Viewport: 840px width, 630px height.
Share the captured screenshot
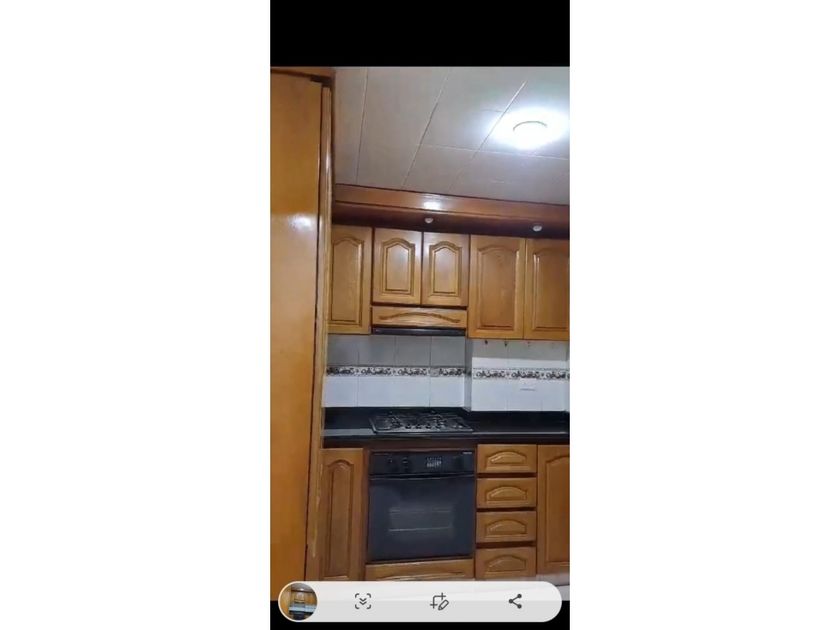pyautogui.click(x=515, y=601)
